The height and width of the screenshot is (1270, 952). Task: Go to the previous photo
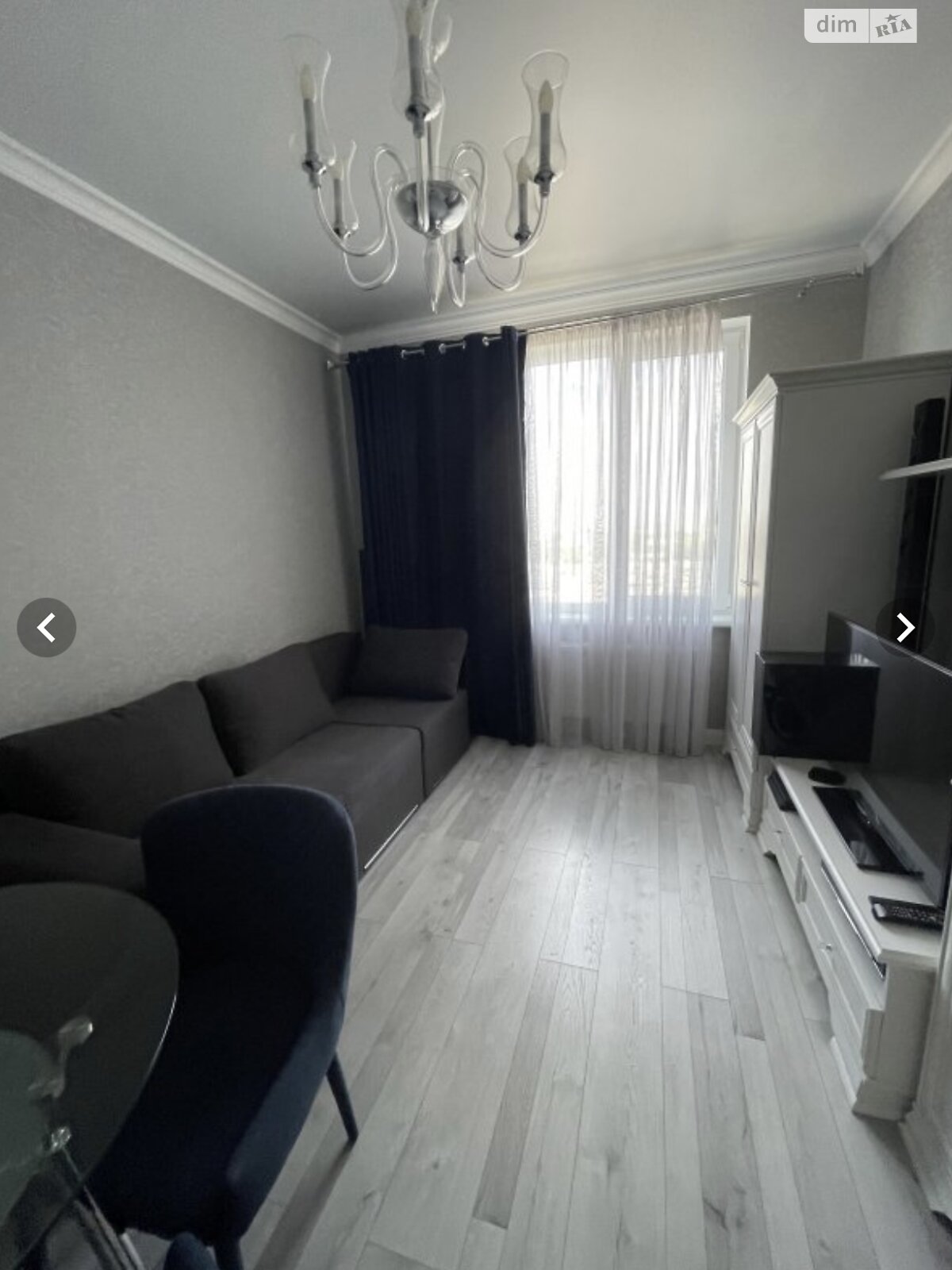(47, 628)
